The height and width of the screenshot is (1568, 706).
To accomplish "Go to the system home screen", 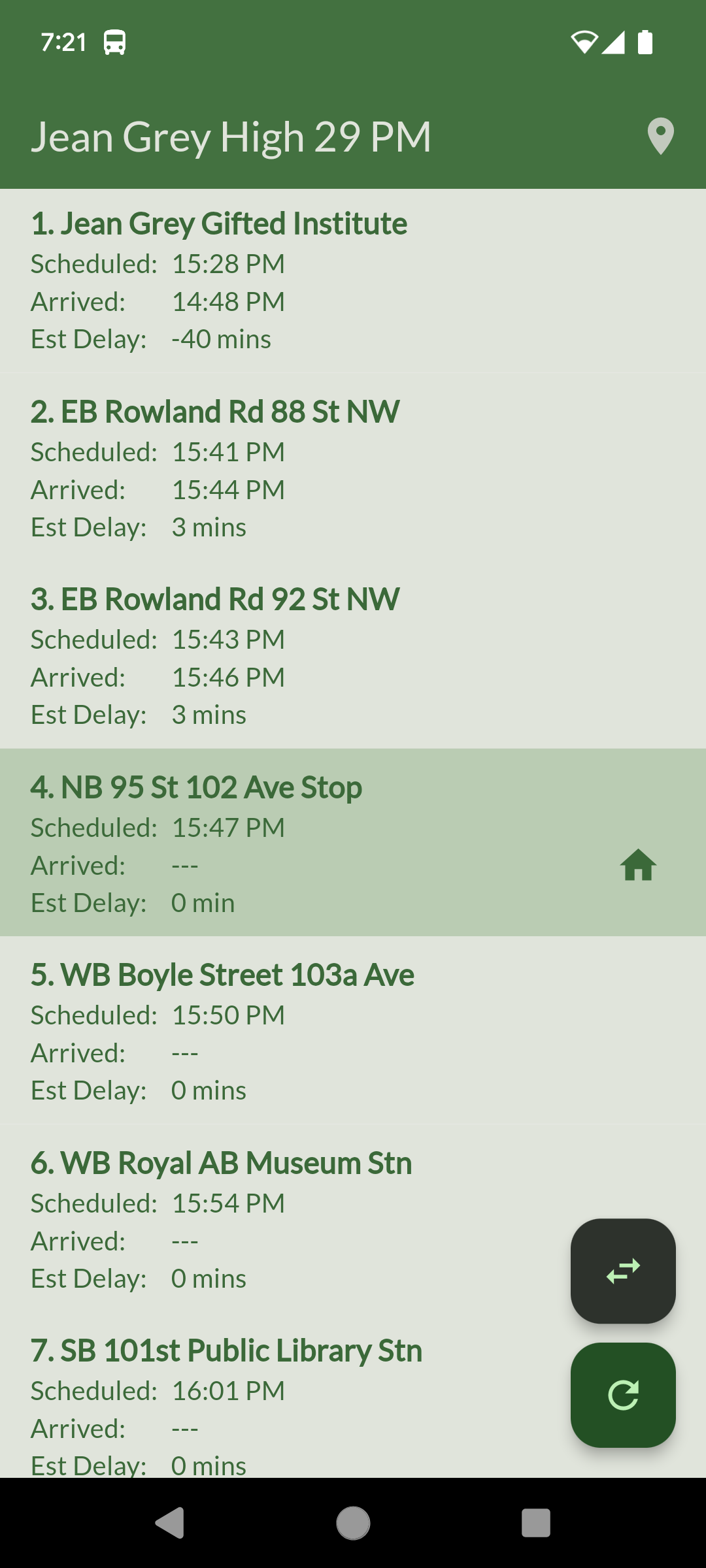I will pos(353,1523).
